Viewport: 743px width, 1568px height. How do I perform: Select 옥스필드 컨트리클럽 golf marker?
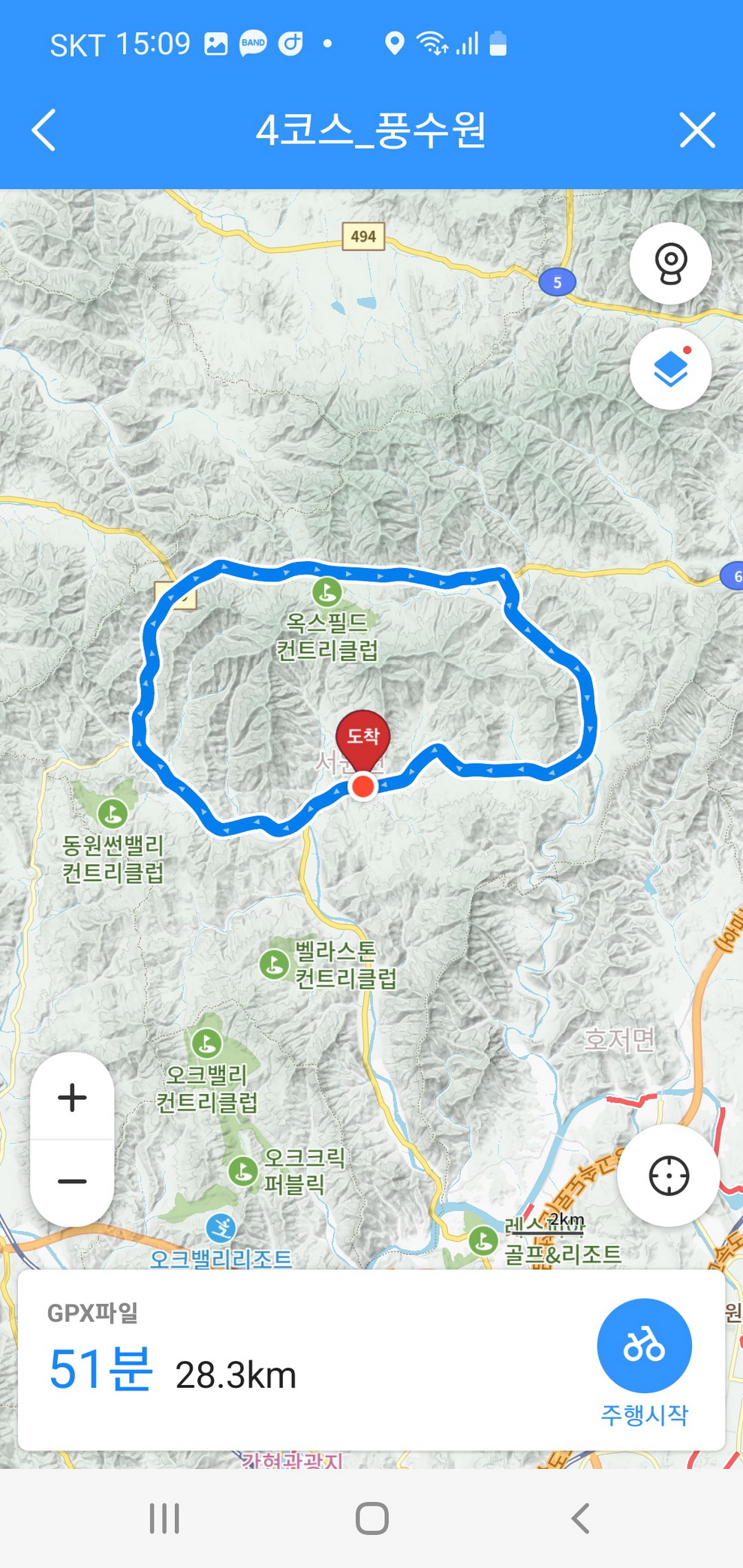tap(326, 592)
